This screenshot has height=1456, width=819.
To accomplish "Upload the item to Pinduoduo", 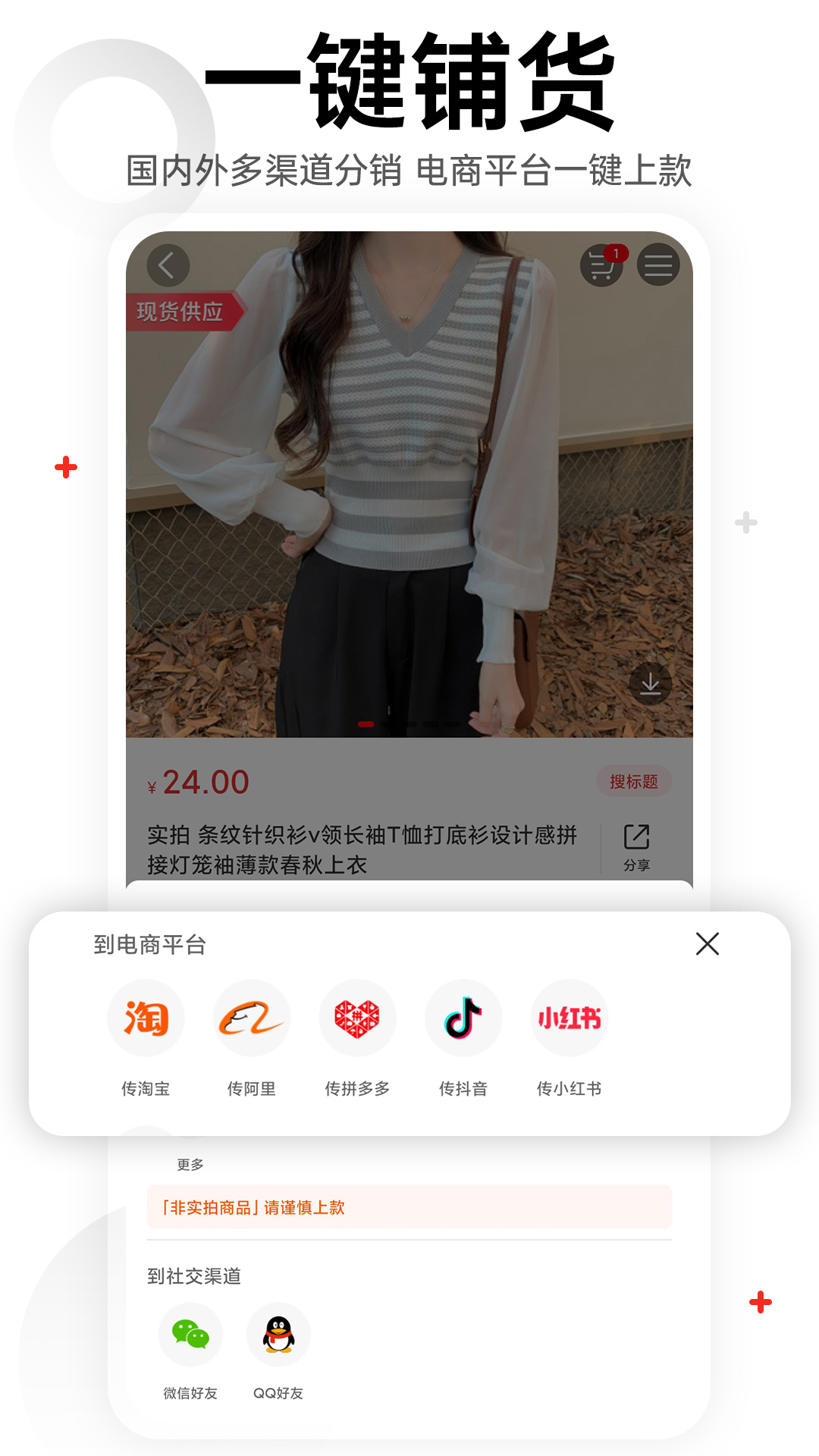I will click(357, 1016).
